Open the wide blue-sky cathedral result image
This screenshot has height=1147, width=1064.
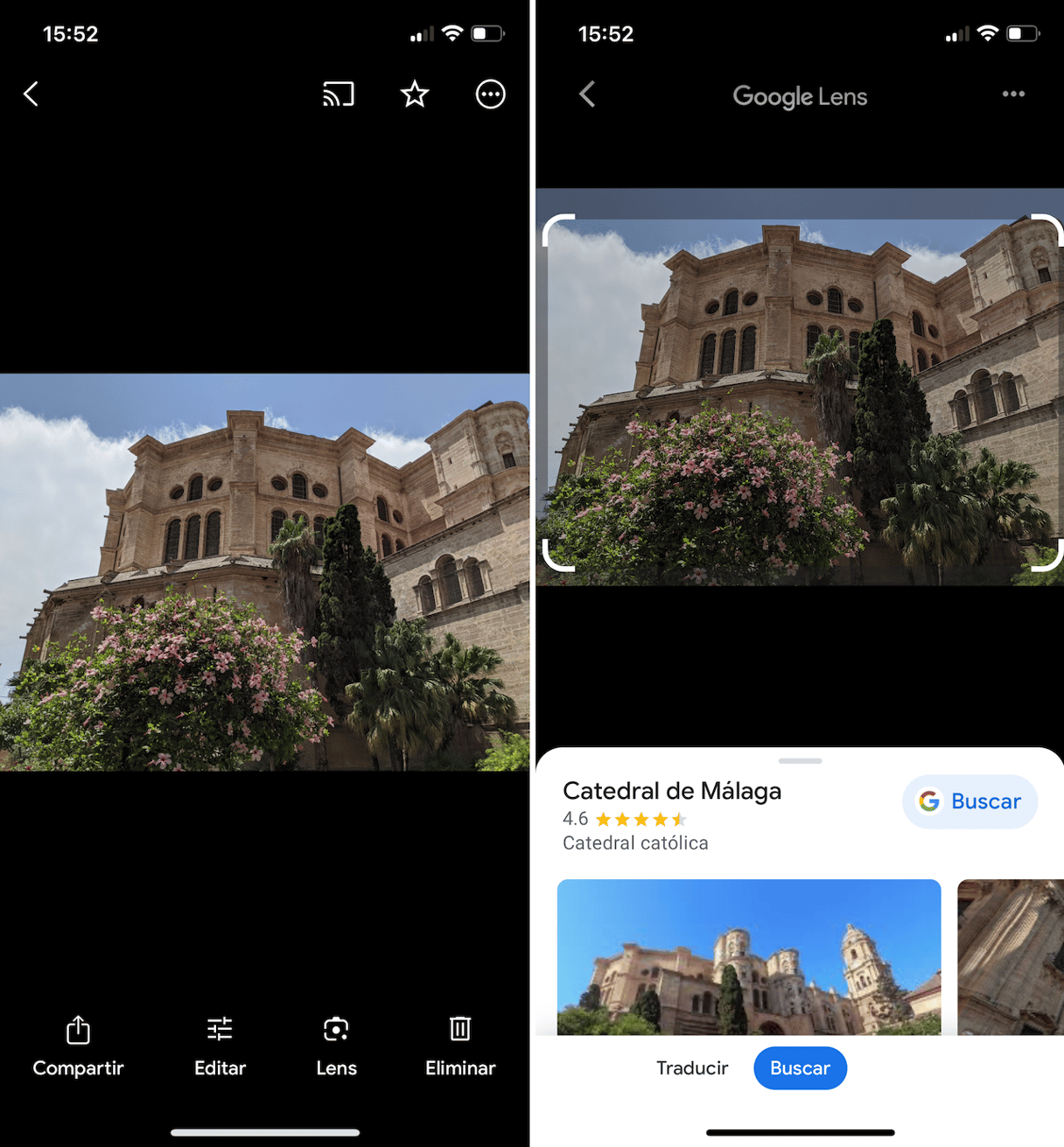tap(749, 956)
